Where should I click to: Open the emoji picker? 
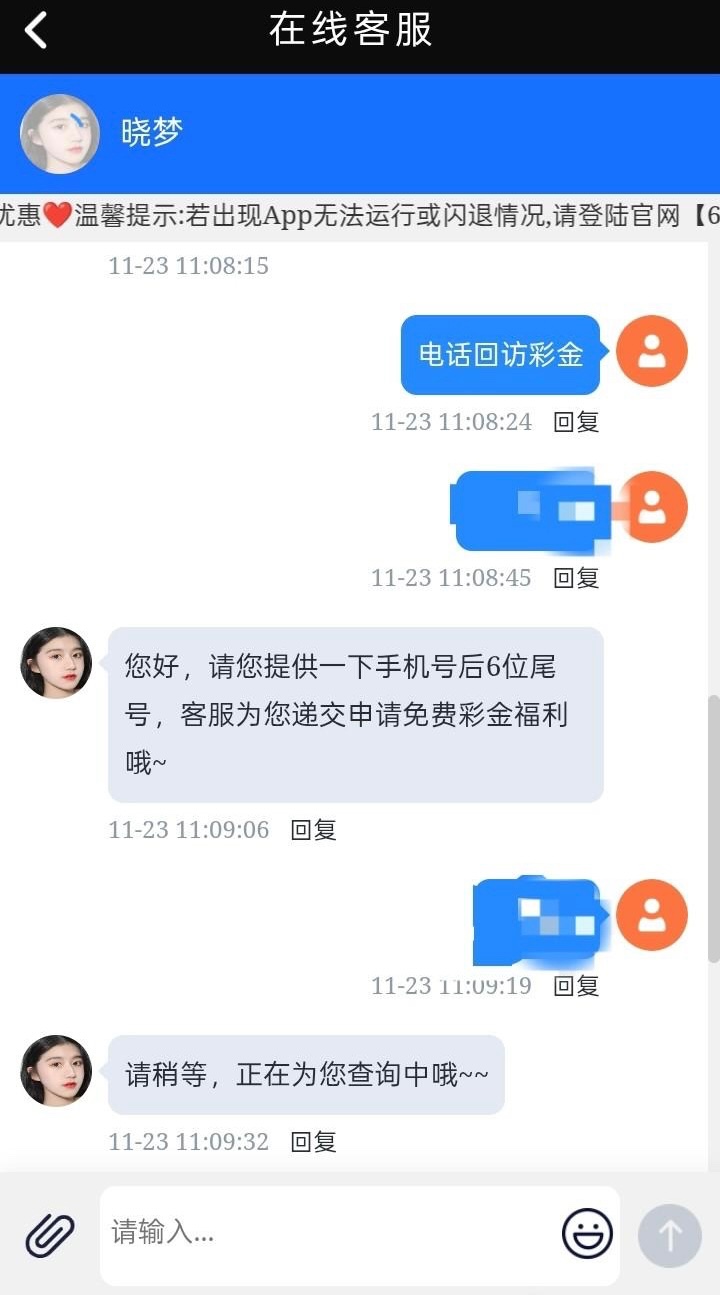pyautogui.click(x=587, y=1233)
